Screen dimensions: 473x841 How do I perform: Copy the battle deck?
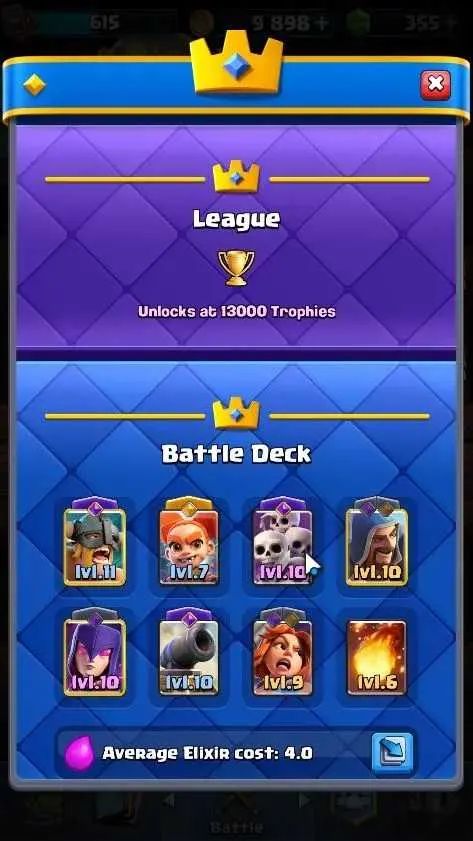point(393,753)
